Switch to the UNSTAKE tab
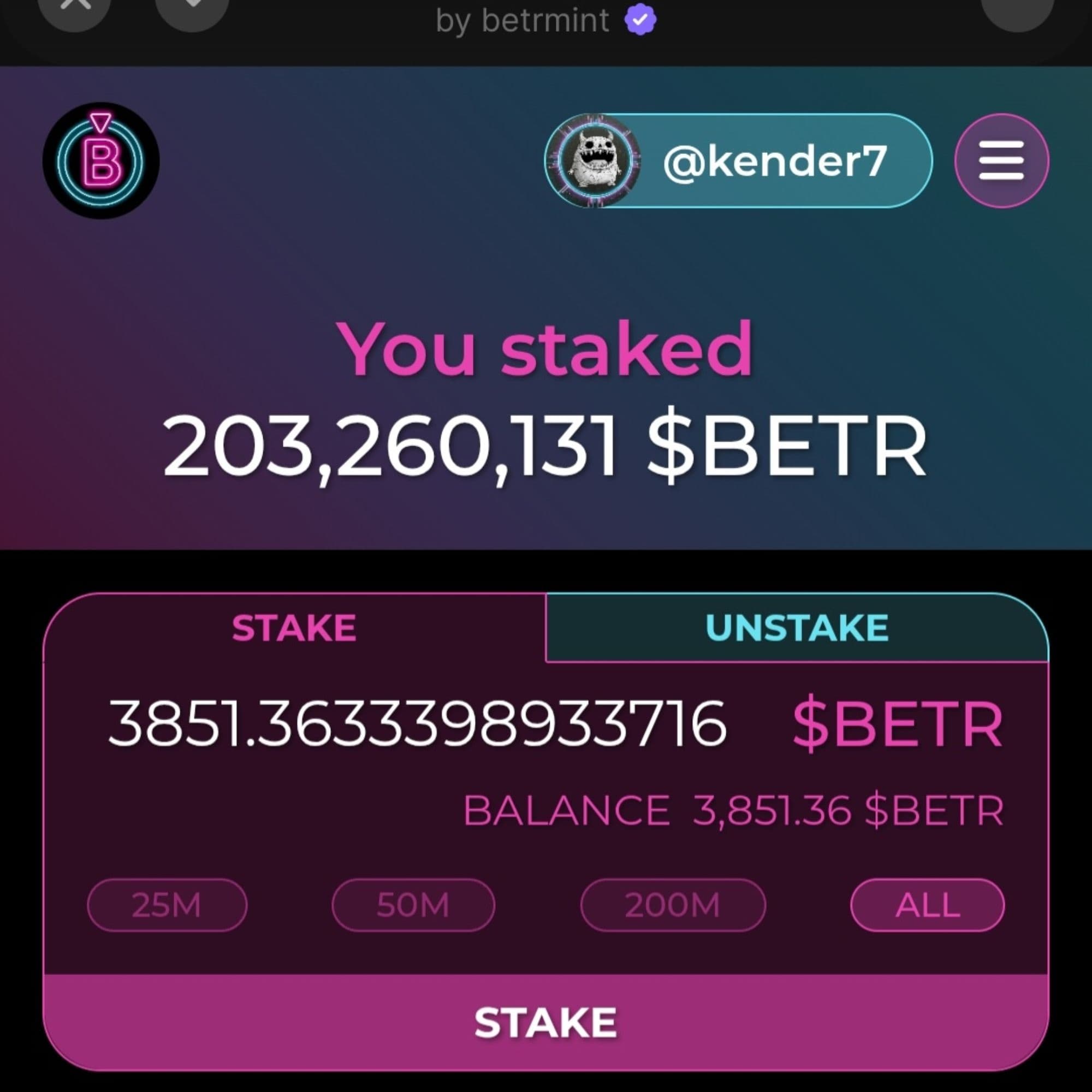 pyautogui.click(x=797, y=627)
